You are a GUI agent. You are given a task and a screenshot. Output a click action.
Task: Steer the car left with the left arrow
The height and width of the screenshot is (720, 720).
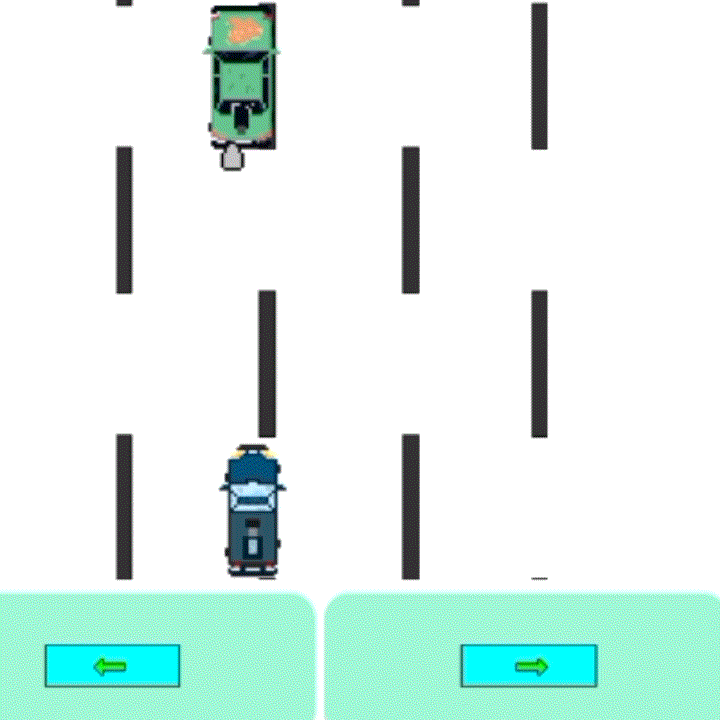click(112, 666)
